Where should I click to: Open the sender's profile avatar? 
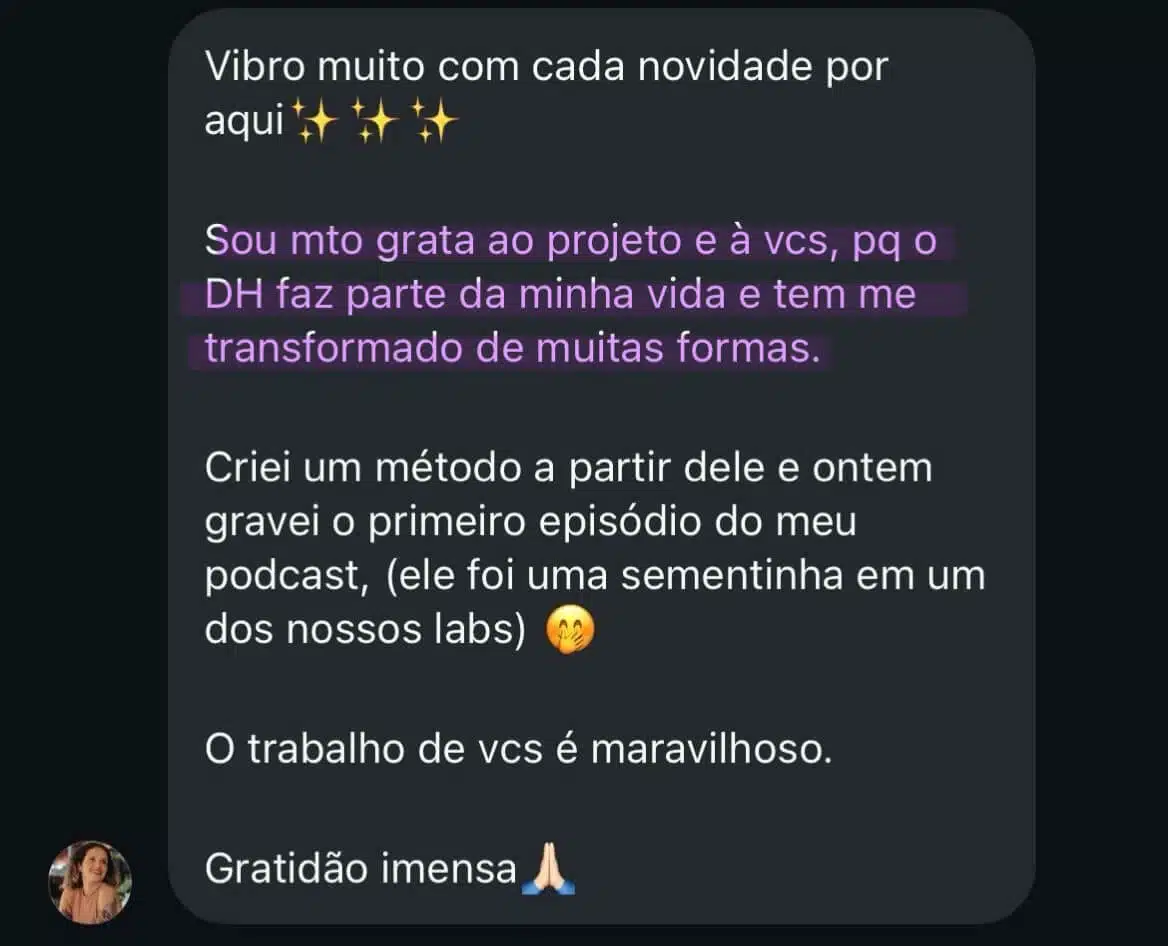(x=90, y=881)
